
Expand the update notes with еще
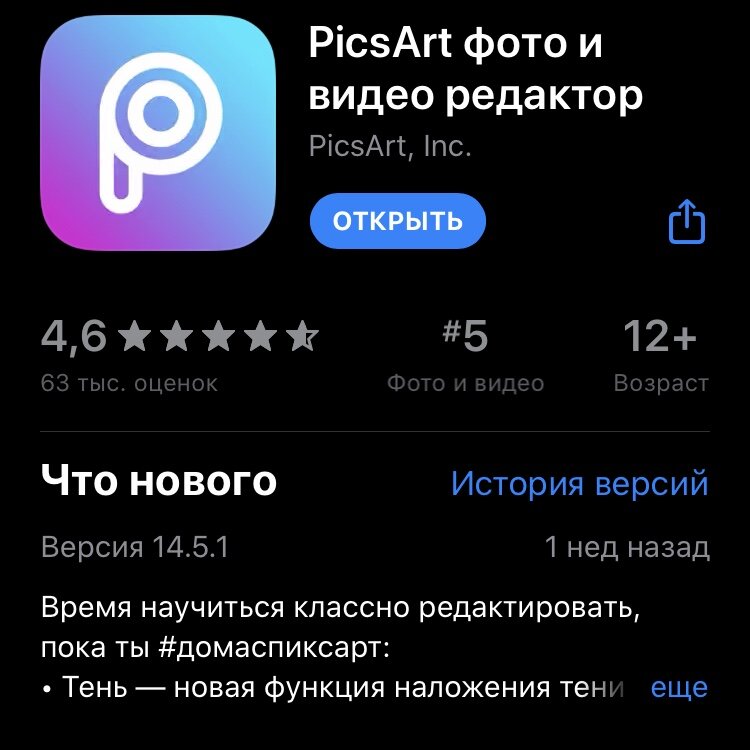coord(679,688)
